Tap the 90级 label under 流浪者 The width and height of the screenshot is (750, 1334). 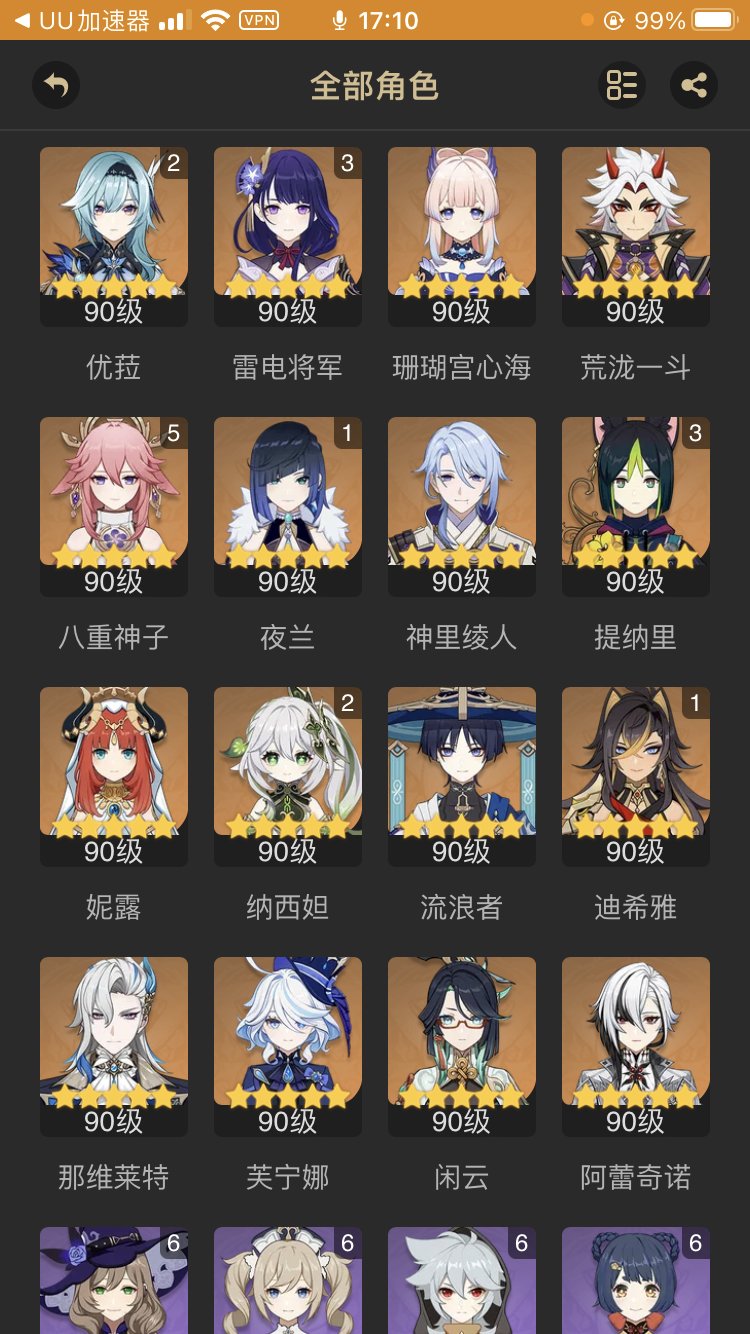click(x=461, y=852)
